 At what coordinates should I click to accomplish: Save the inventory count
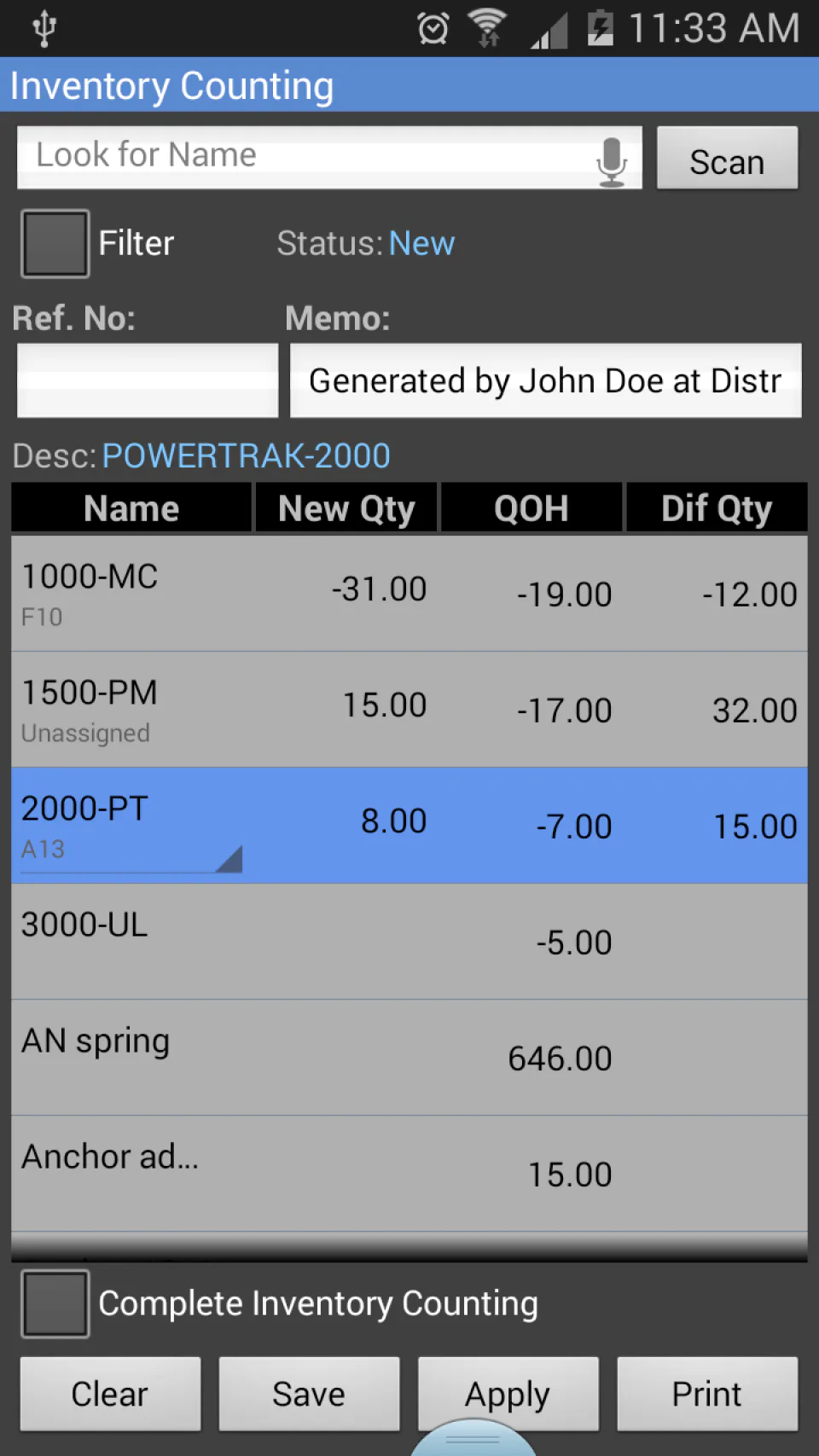tap(309, 1394)
